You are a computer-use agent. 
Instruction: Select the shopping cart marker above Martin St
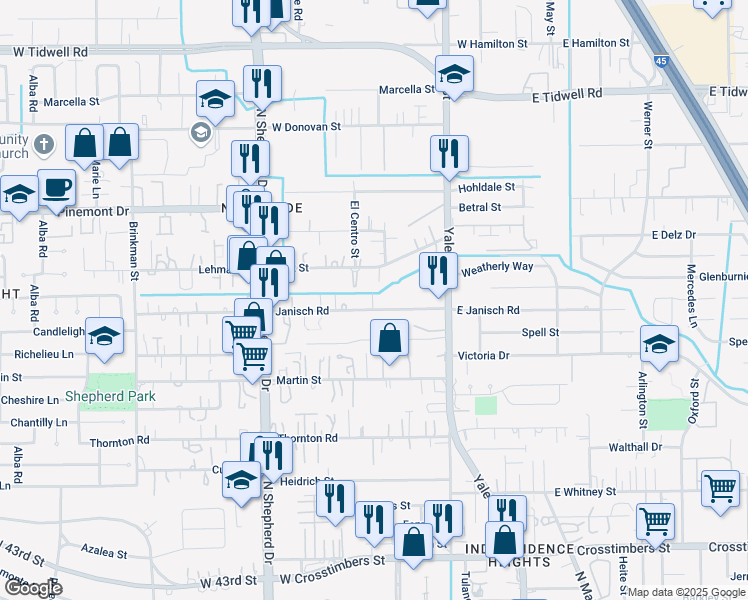pos(252,354)
